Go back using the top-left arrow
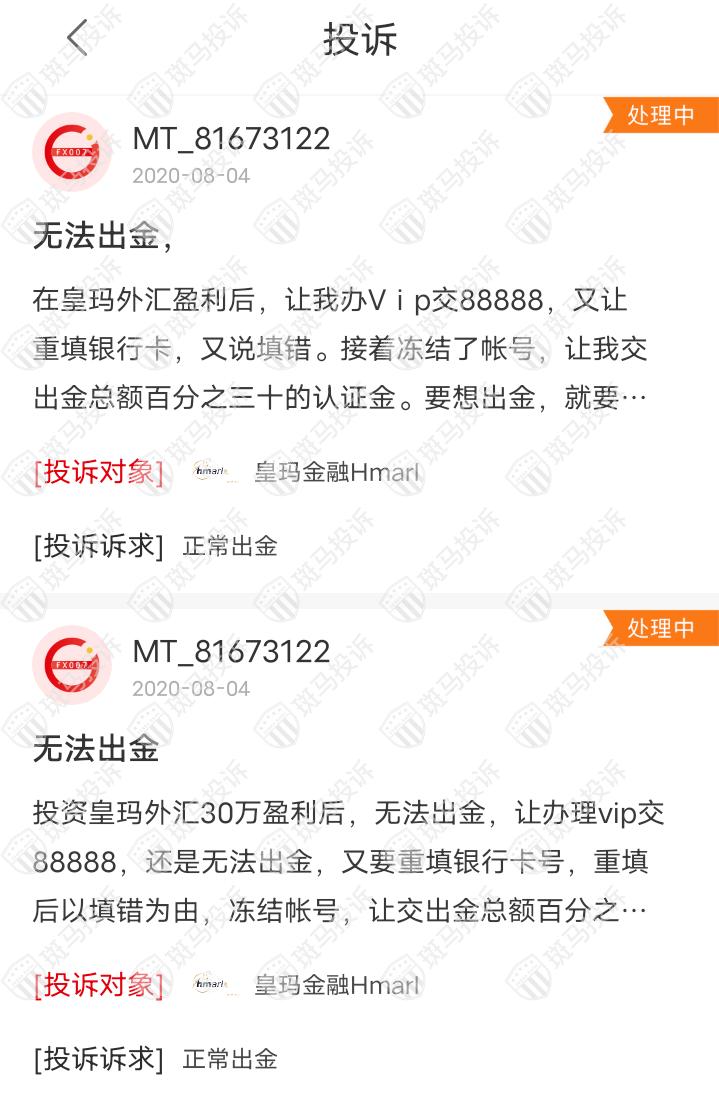Image resolution: width=719 pixels, height=1095 pixels. click(x=77, y=39)
